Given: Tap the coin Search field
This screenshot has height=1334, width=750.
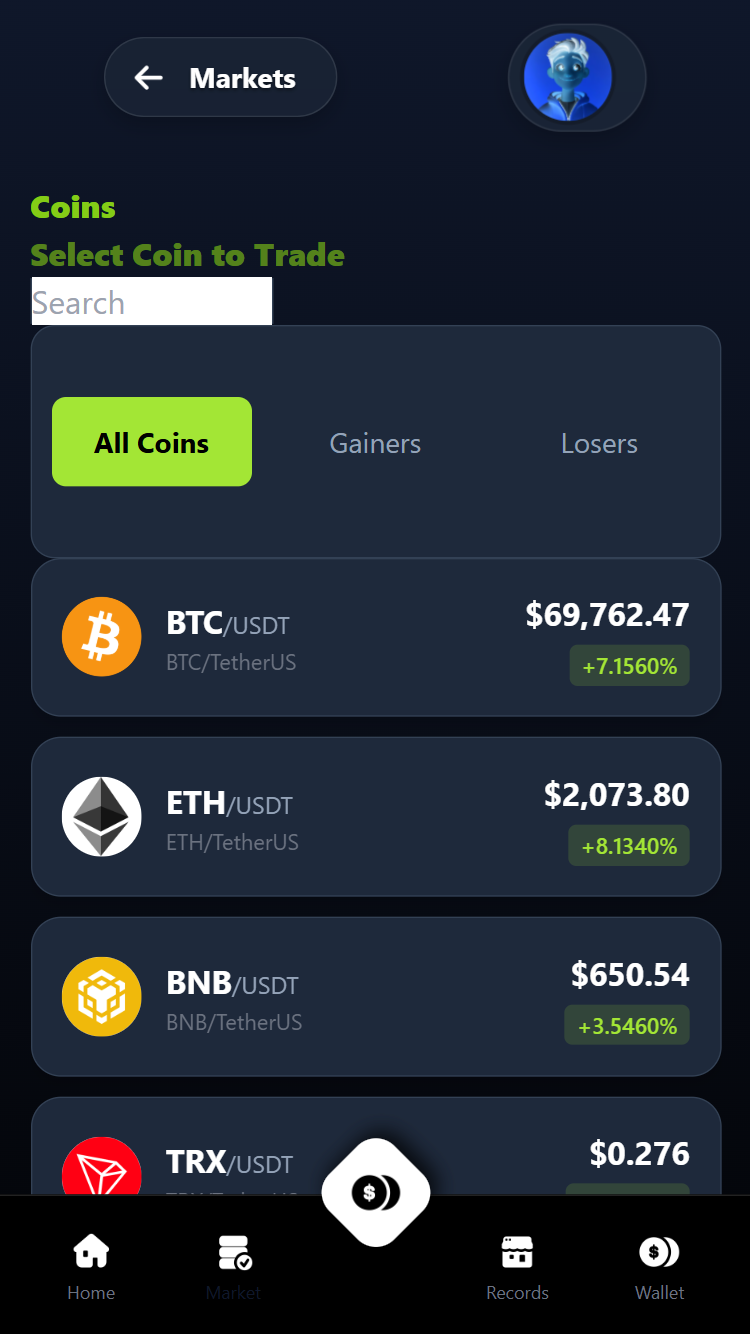Looking at the screenshot, I should tap(151, 302).
